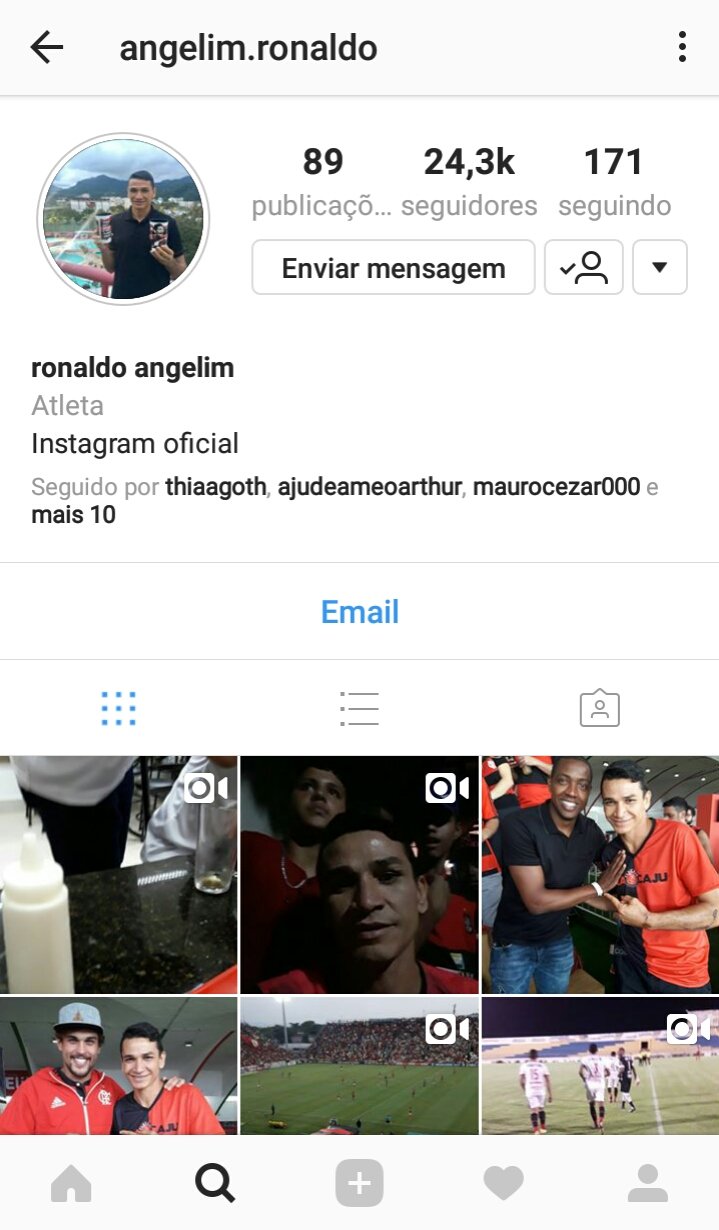The height and width of the screenshot is (1230, 719).
Task: Open the tagged photos tab
Action: [x=600, y=708]
